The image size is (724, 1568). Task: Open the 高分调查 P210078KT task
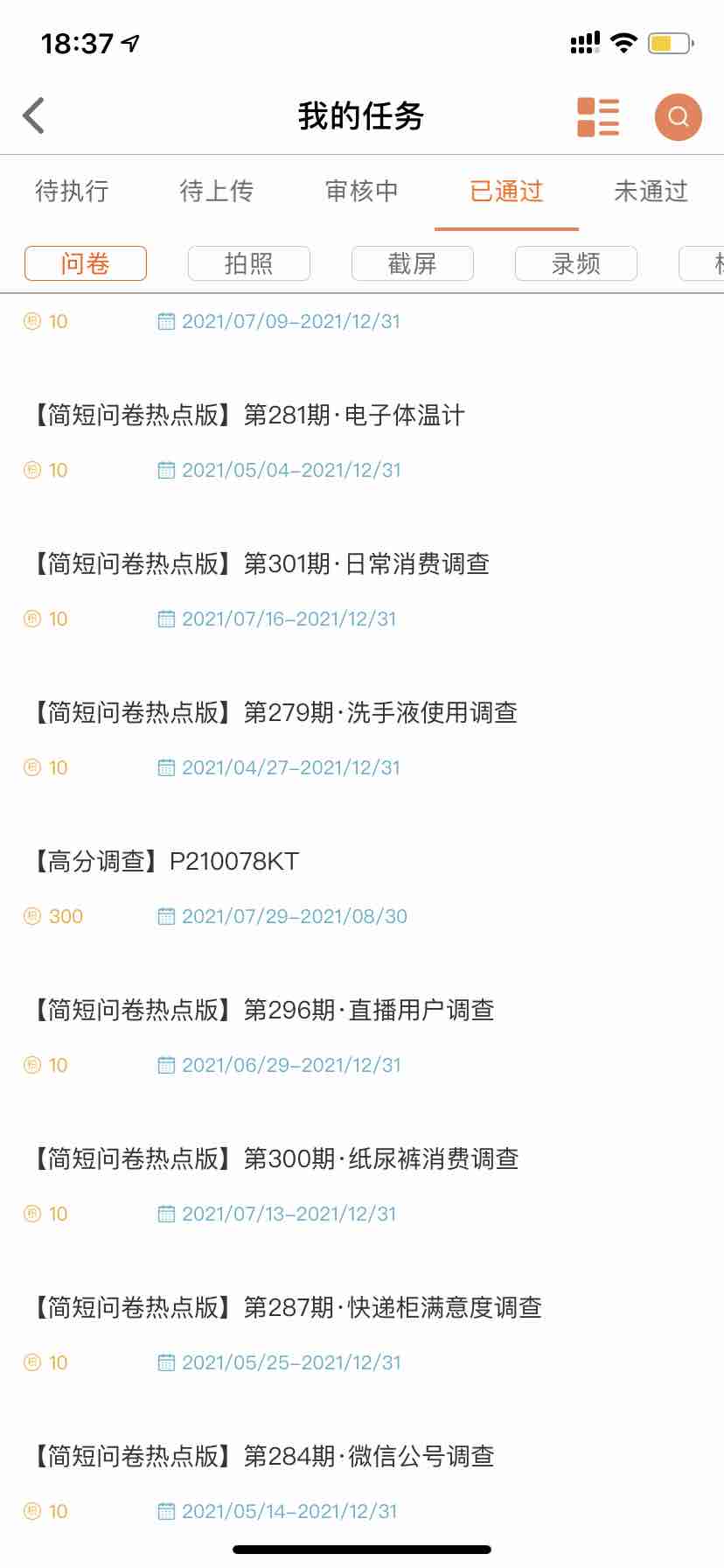166,862
